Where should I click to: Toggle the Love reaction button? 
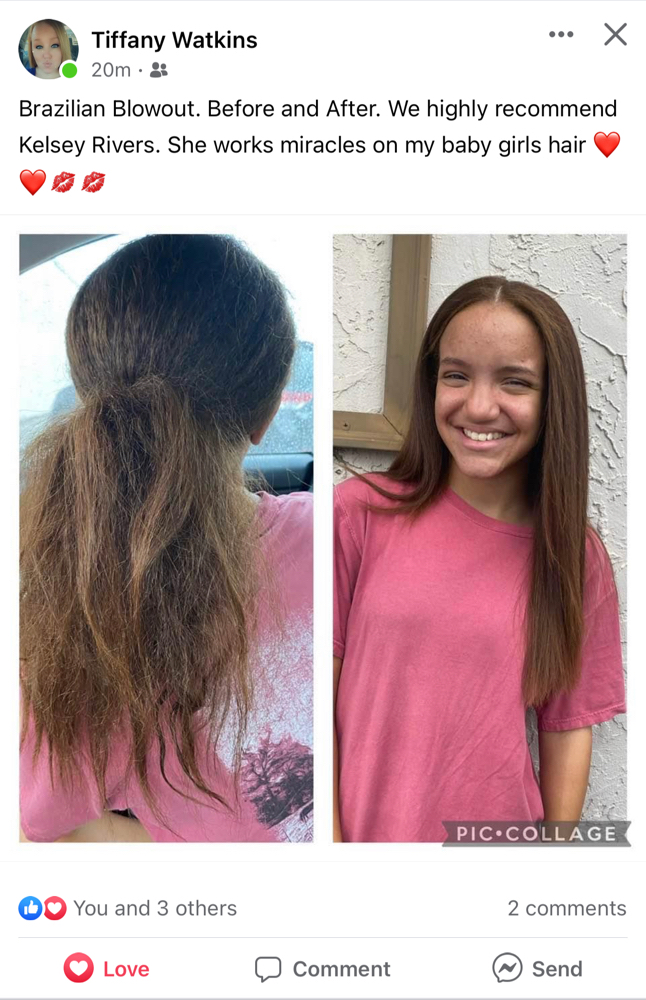click(x=106, y=968)
